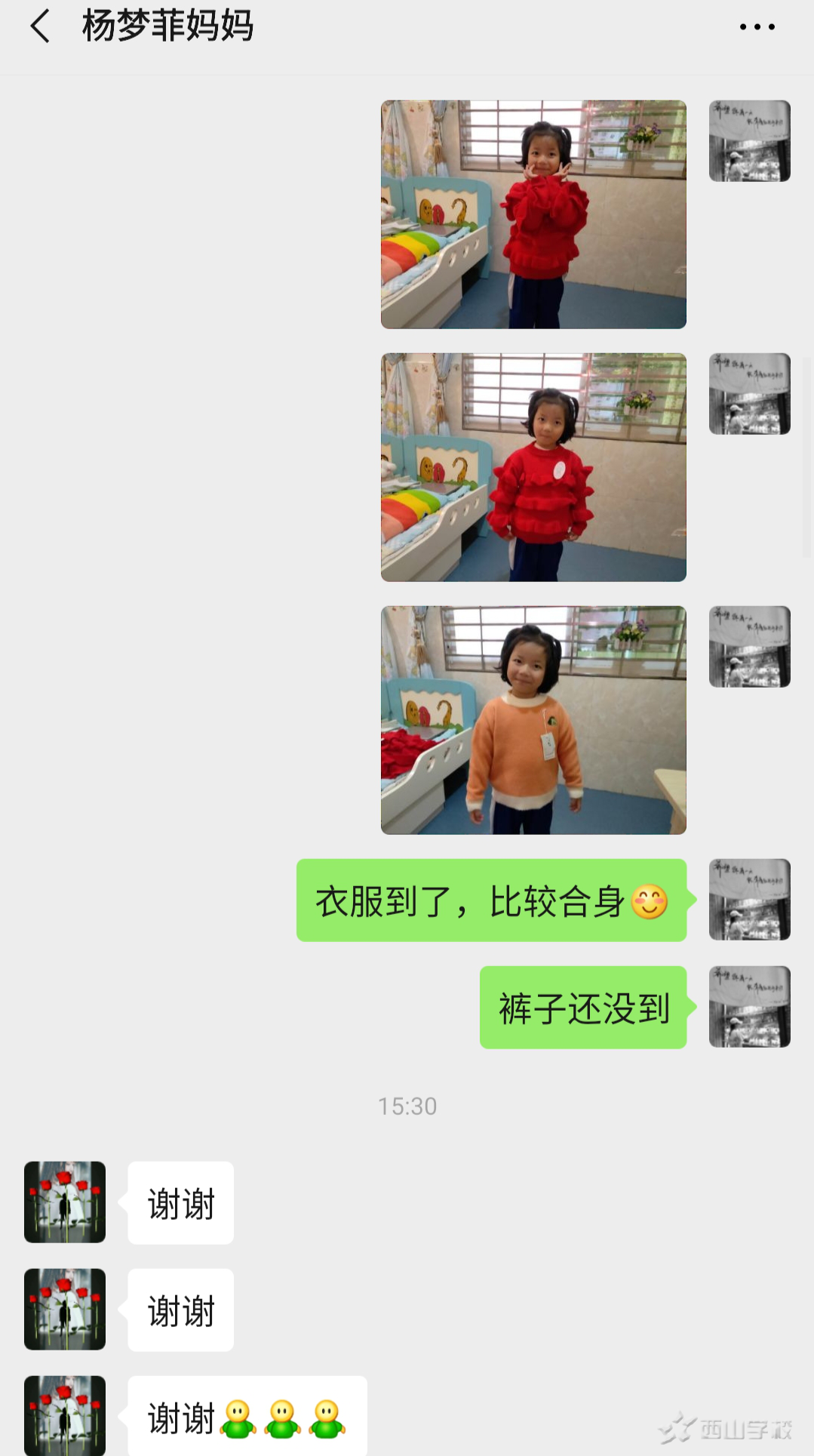The image size is (814, 1456).
Task: Open the three-dot chat info menu
Action: click(757, 27)
